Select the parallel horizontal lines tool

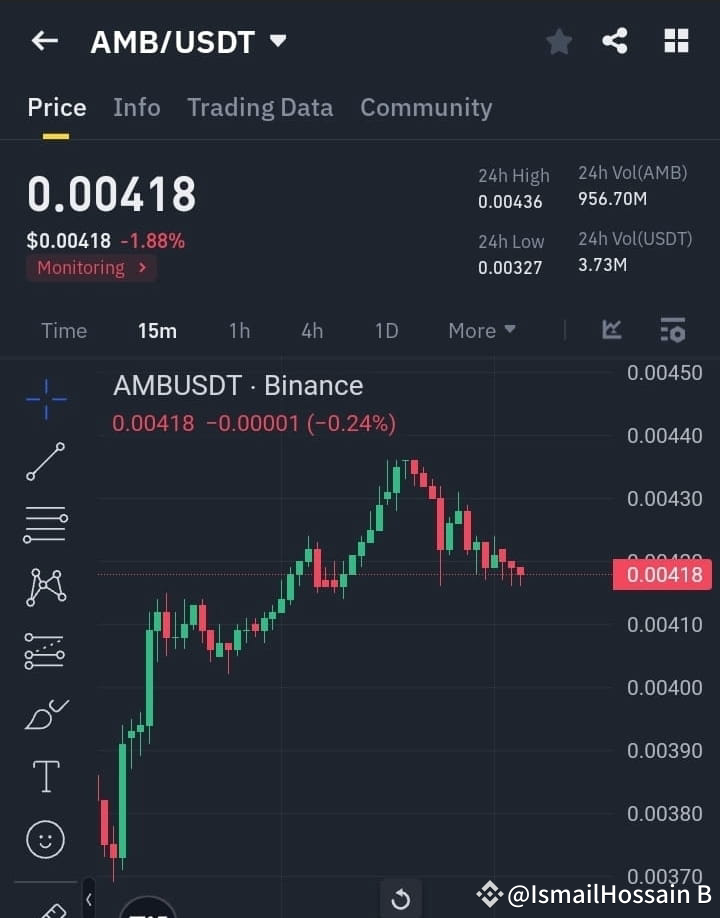pyautogui.click(x=45, y=525)
